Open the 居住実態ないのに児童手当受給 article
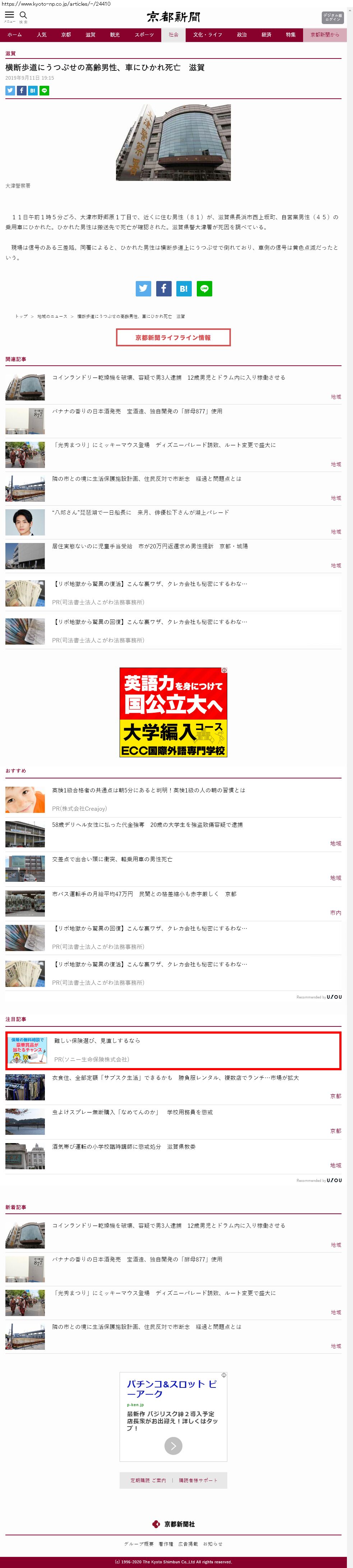353x1568 pixels. pos(150,546)
